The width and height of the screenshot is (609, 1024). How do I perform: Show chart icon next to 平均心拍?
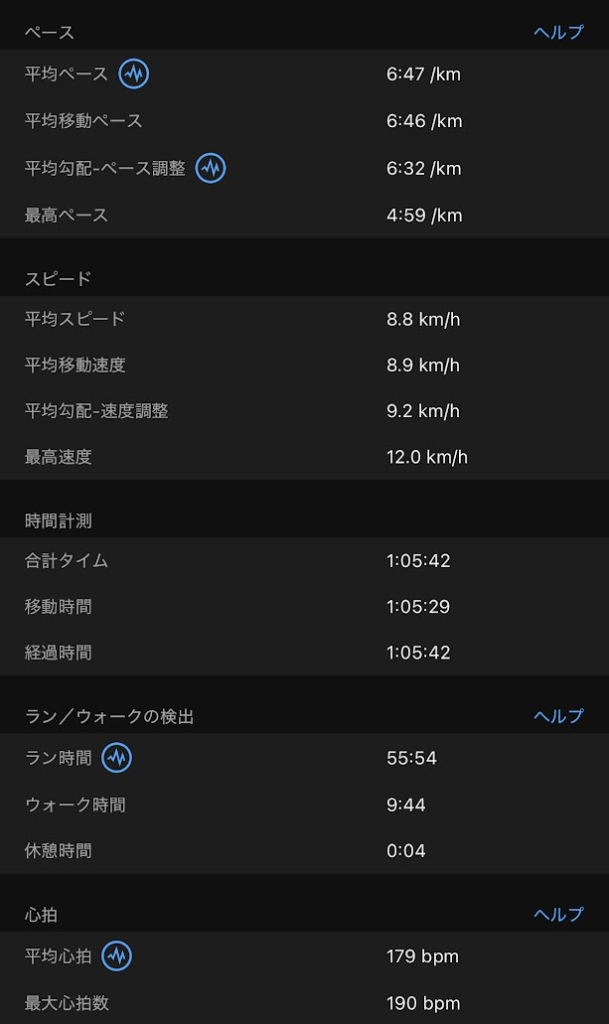(x=117, y=956)
